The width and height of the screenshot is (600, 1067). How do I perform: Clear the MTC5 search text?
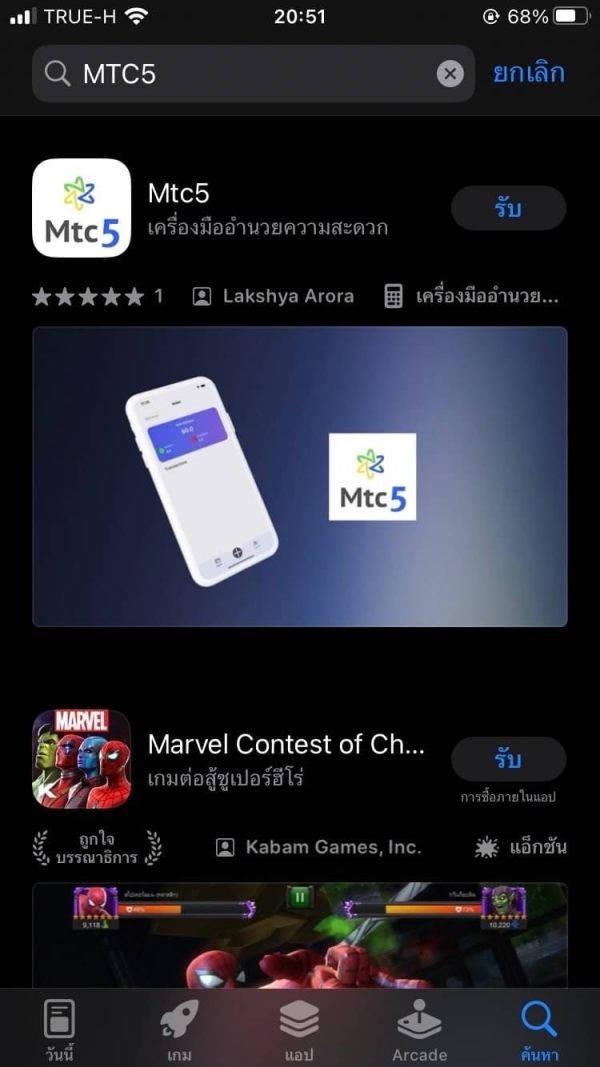click(450, 73)
